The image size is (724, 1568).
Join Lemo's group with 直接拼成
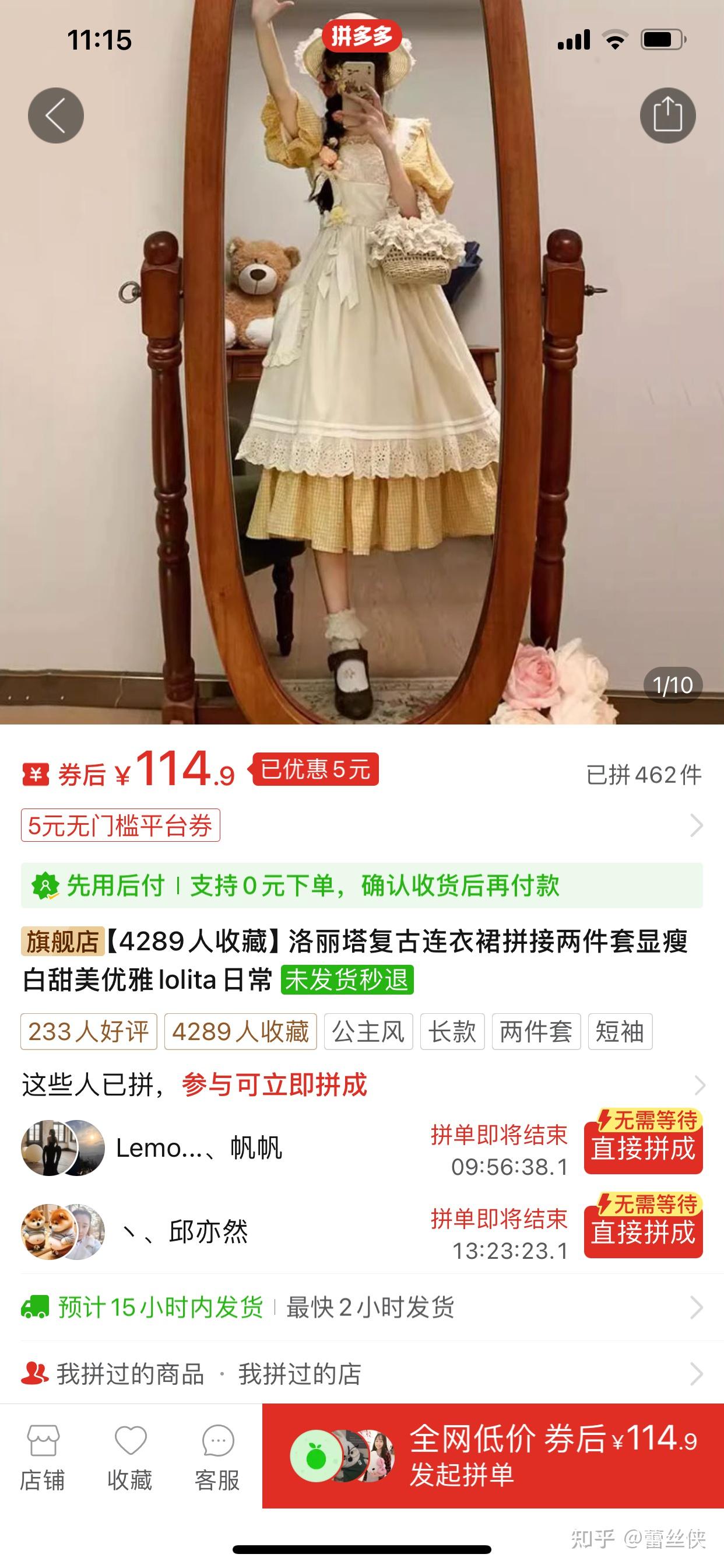pos(643,1148)
